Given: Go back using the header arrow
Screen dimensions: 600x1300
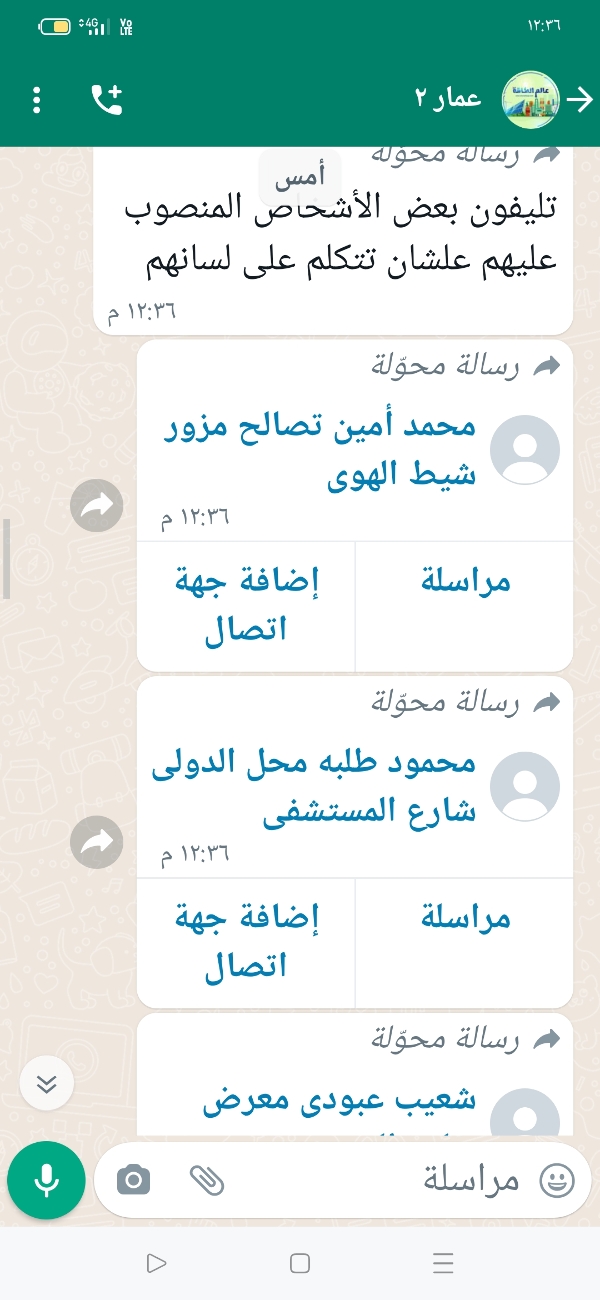Looking at the screenshot, I should click(579, 98).
